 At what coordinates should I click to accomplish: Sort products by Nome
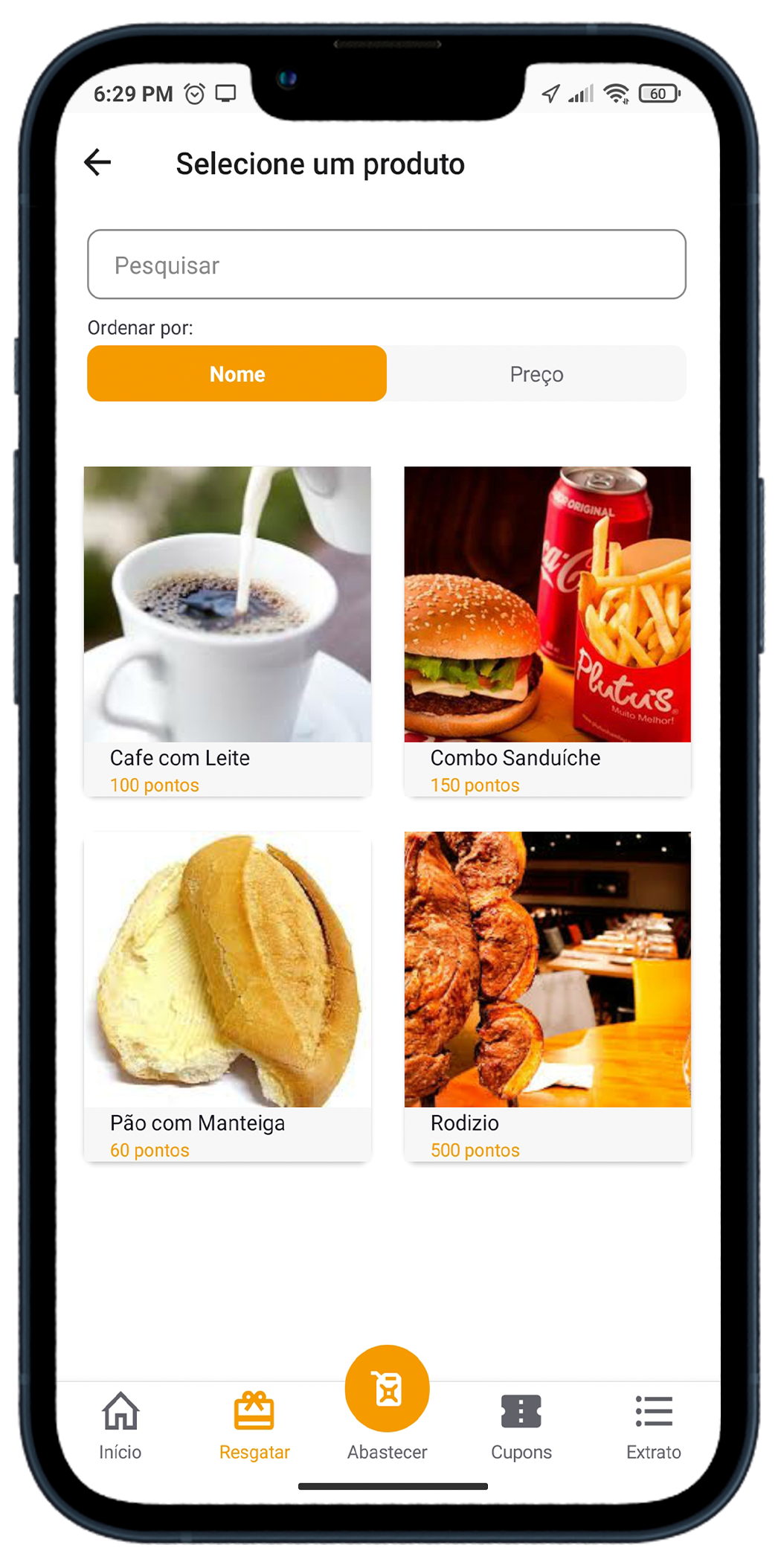237,373
